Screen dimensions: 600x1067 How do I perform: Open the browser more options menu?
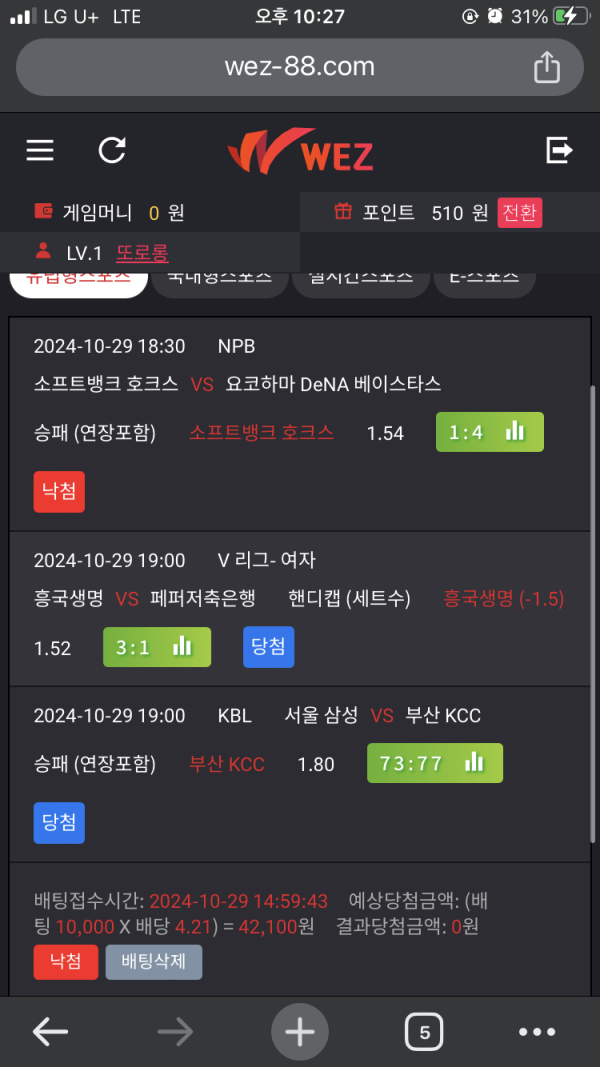pos(537,1032)
